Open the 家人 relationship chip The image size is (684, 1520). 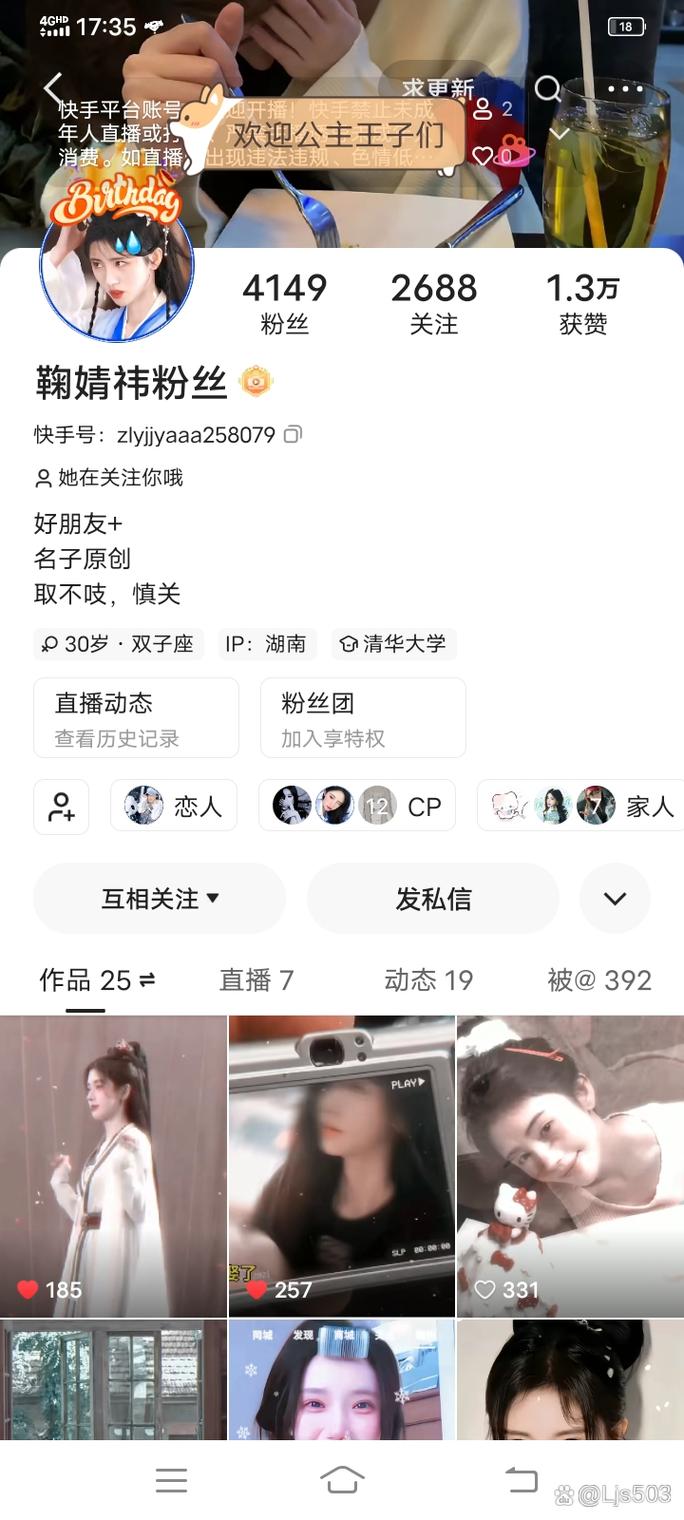click(x=580, y=806)
